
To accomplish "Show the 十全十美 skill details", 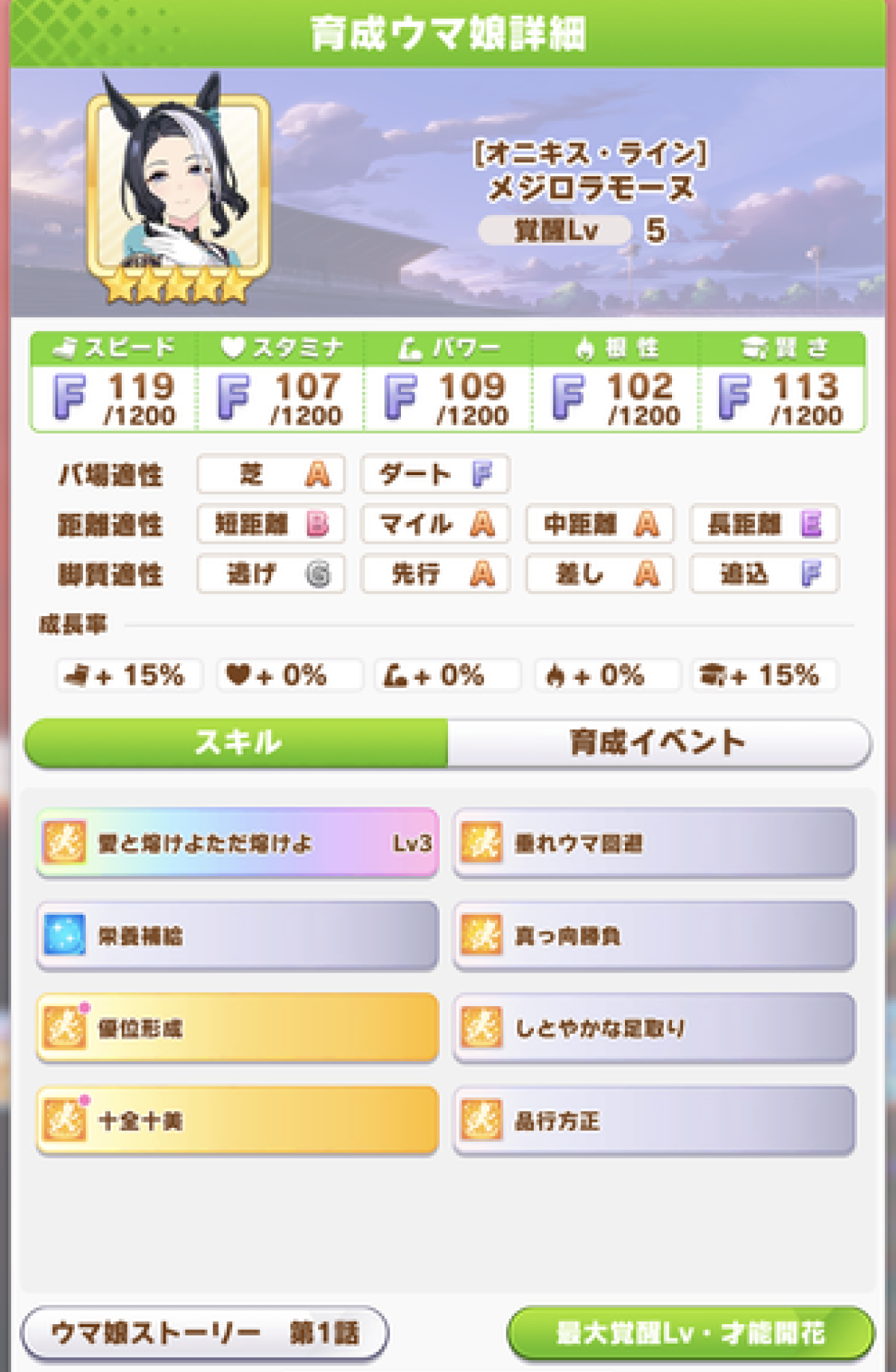I will tap(237, 1120).
